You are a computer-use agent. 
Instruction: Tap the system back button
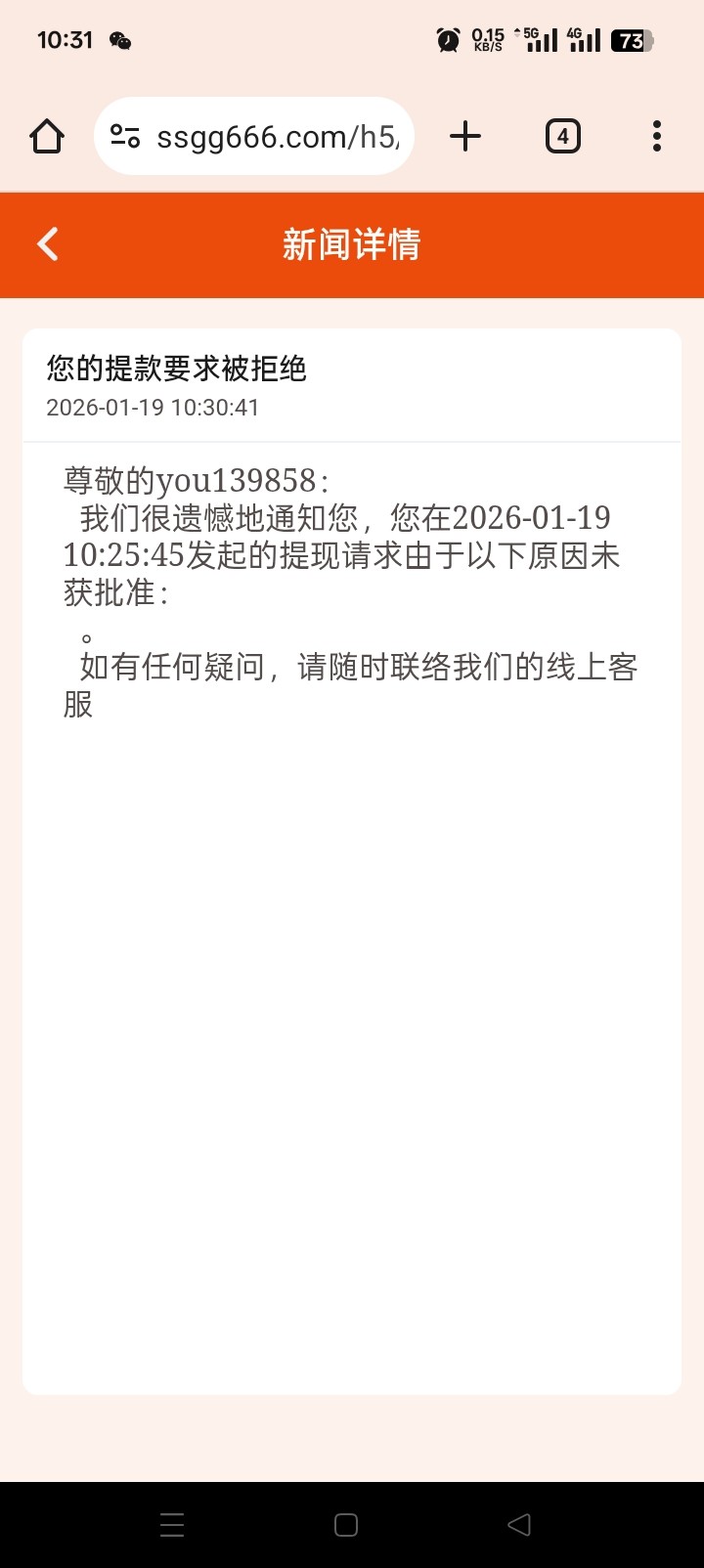(519, 1525)
